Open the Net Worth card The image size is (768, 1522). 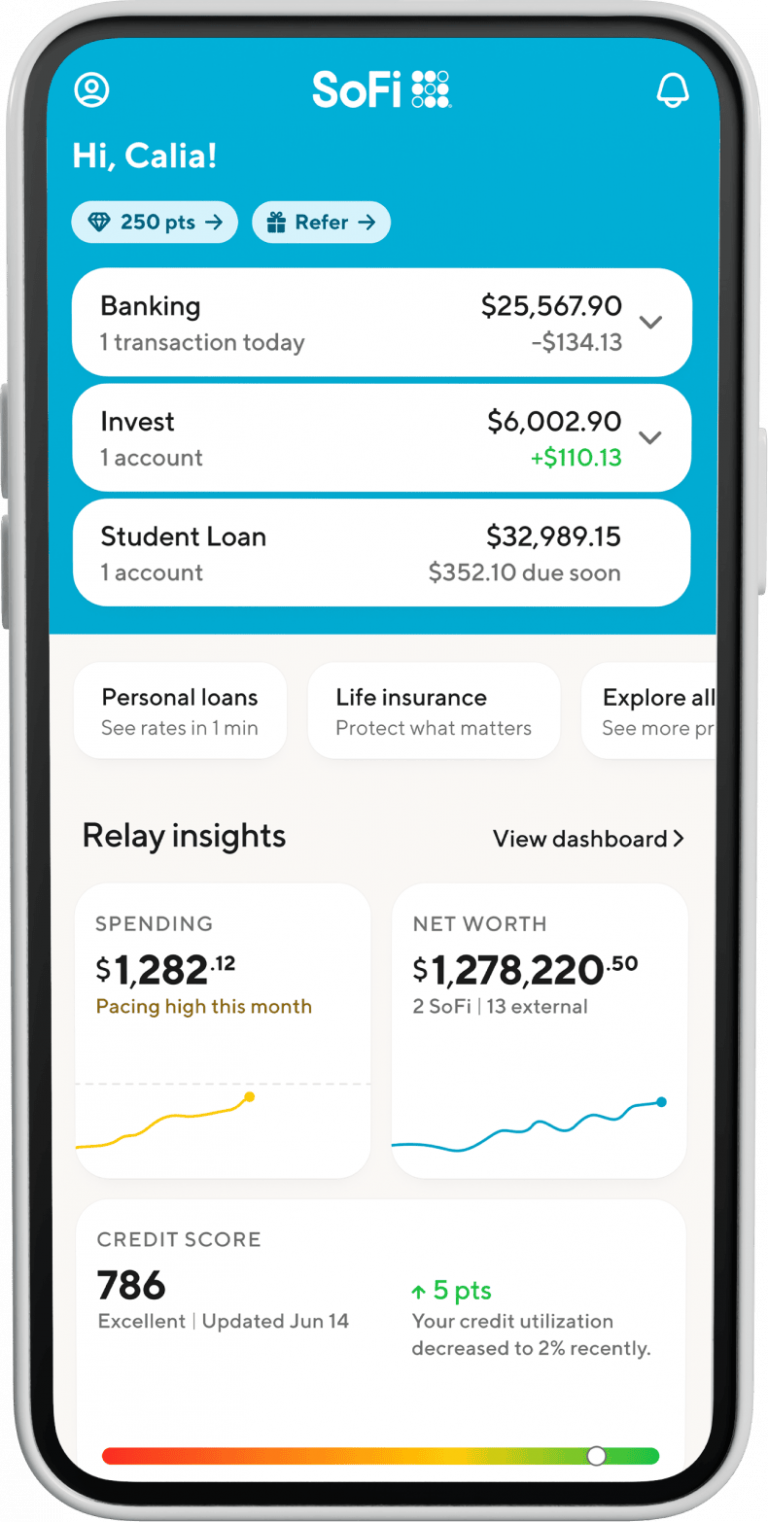point(539,1030)
